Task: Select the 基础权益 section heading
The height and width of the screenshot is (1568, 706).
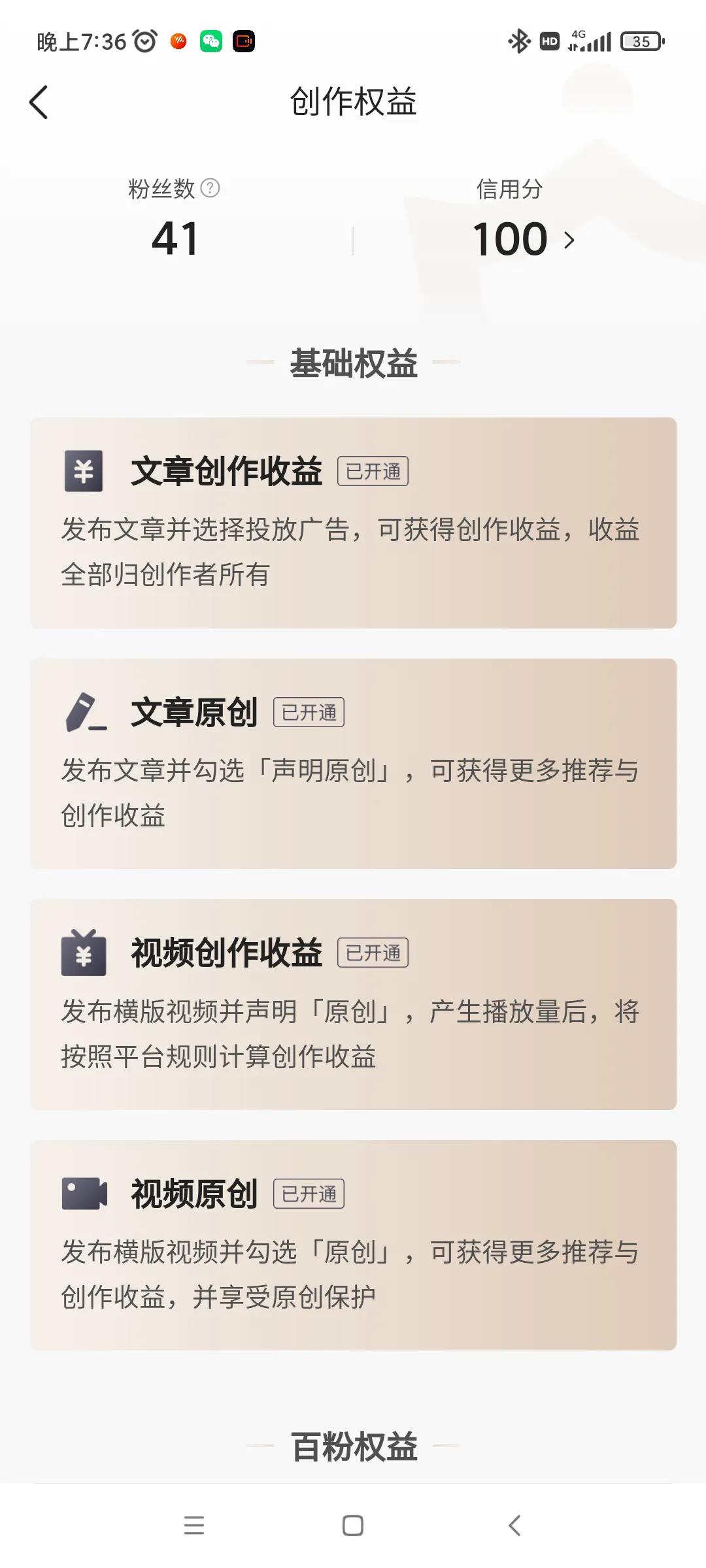Action: (353, 365)
